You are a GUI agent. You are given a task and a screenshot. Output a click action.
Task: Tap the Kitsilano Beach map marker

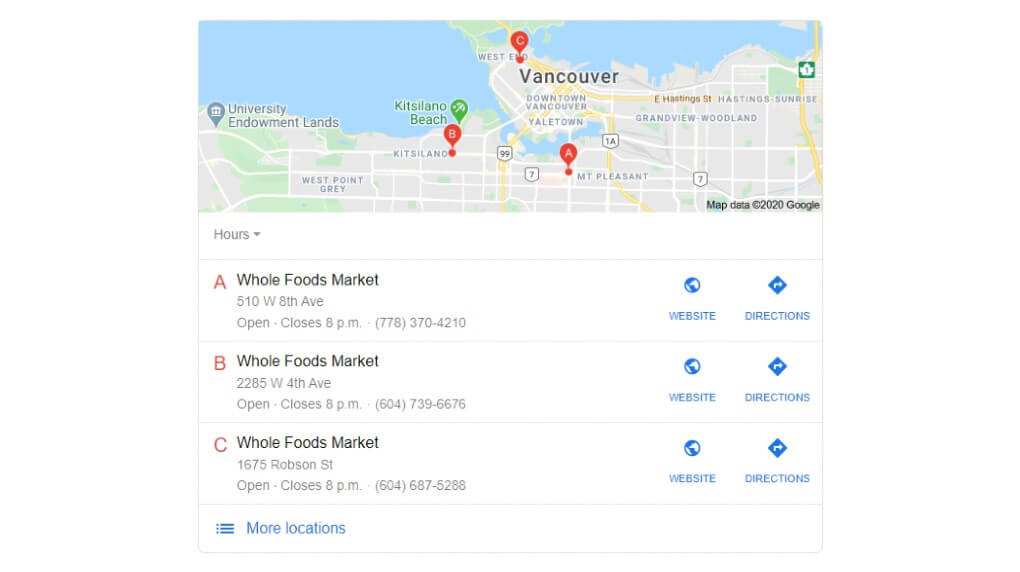[459, 107]
